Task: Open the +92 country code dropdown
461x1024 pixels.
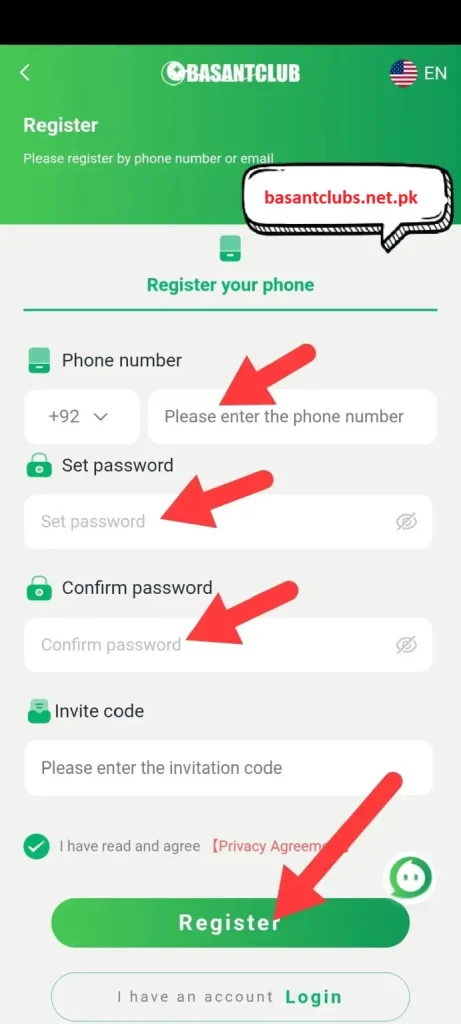Action: click(82, 417)
